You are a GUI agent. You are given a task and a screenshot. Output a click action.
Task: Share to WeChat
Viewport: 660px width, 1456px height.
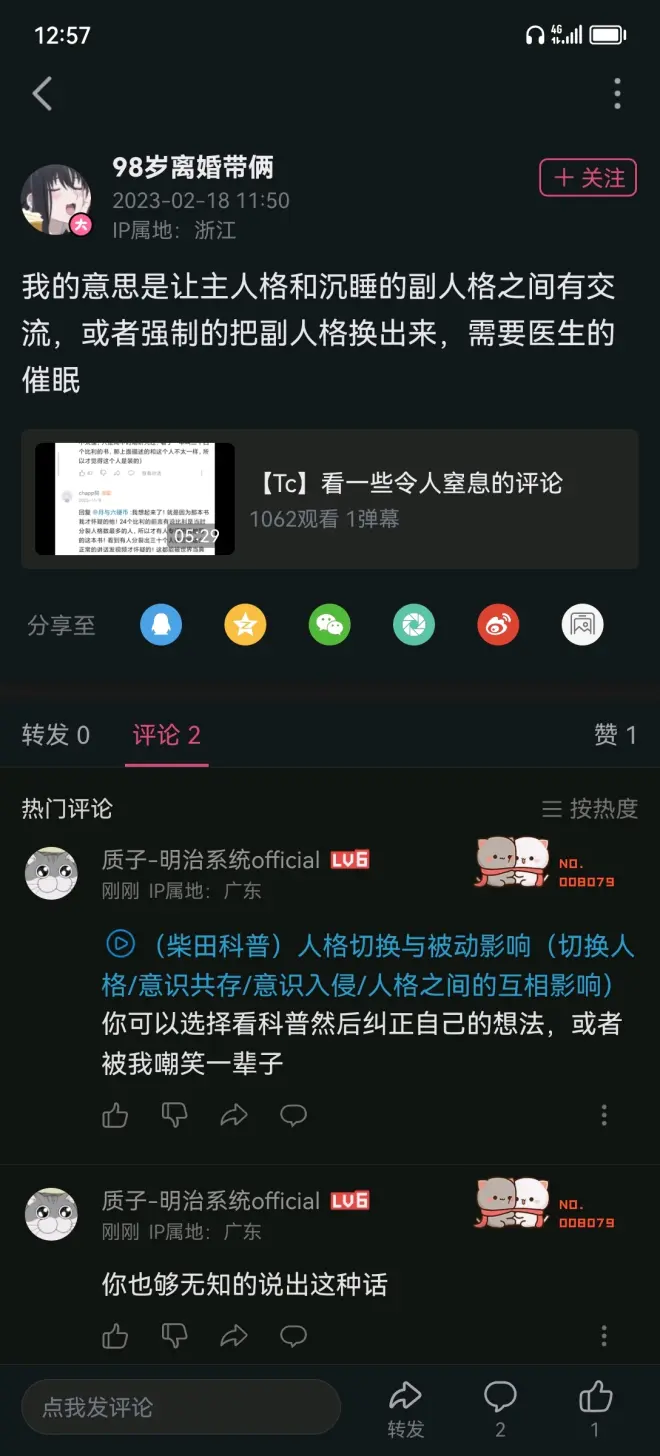click(329, 625)
